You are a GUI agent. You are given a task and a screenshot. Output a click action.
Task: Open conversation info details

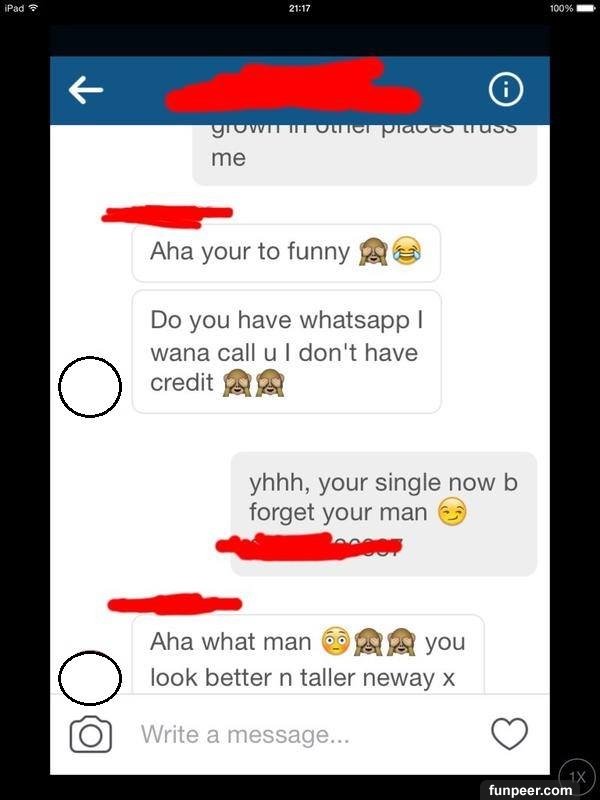(x=506, y=90)
